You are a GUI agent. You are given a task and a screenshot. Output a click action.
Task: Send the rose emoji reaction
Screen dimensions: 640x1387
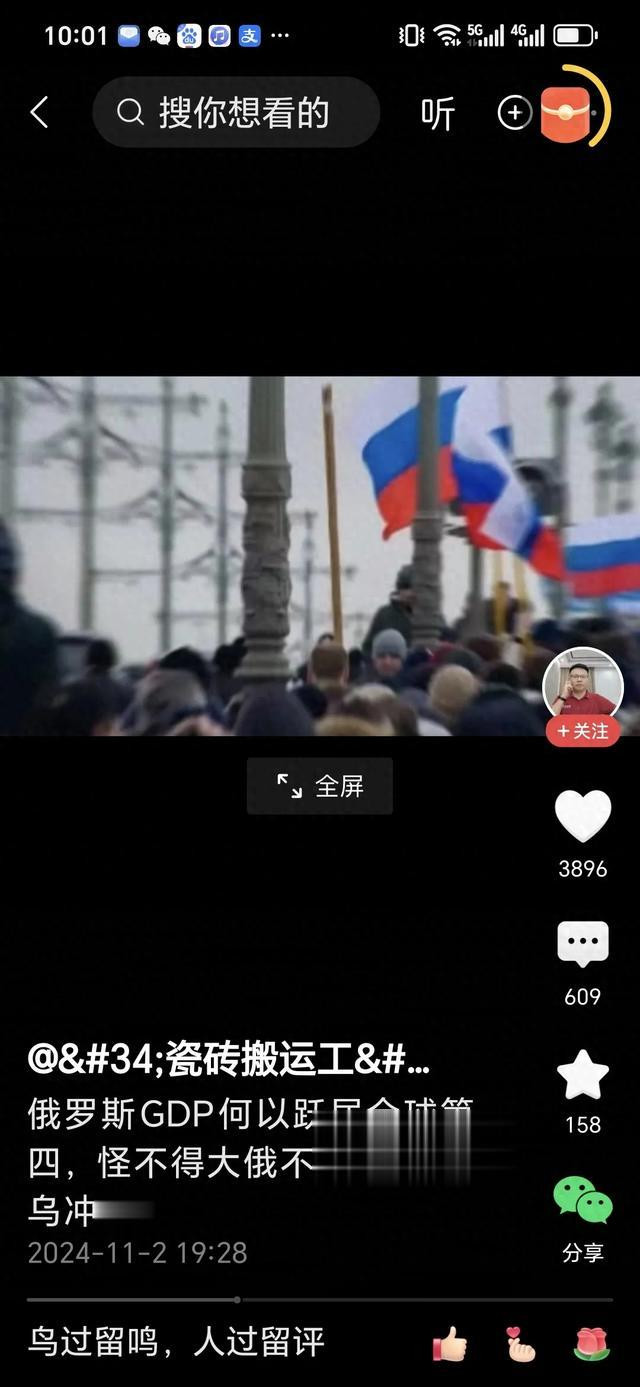coord(592,1344)
